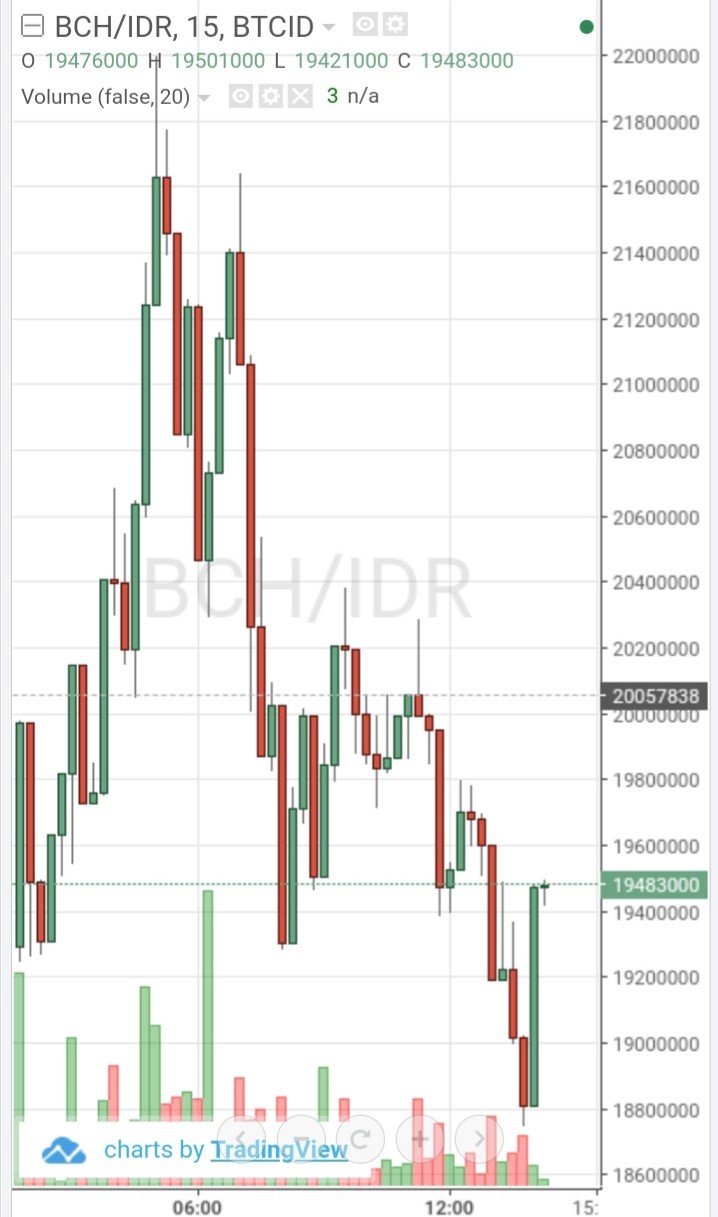Move the chart right with the right arrow
718x1217 pixels.
[x=479, y=1138]
